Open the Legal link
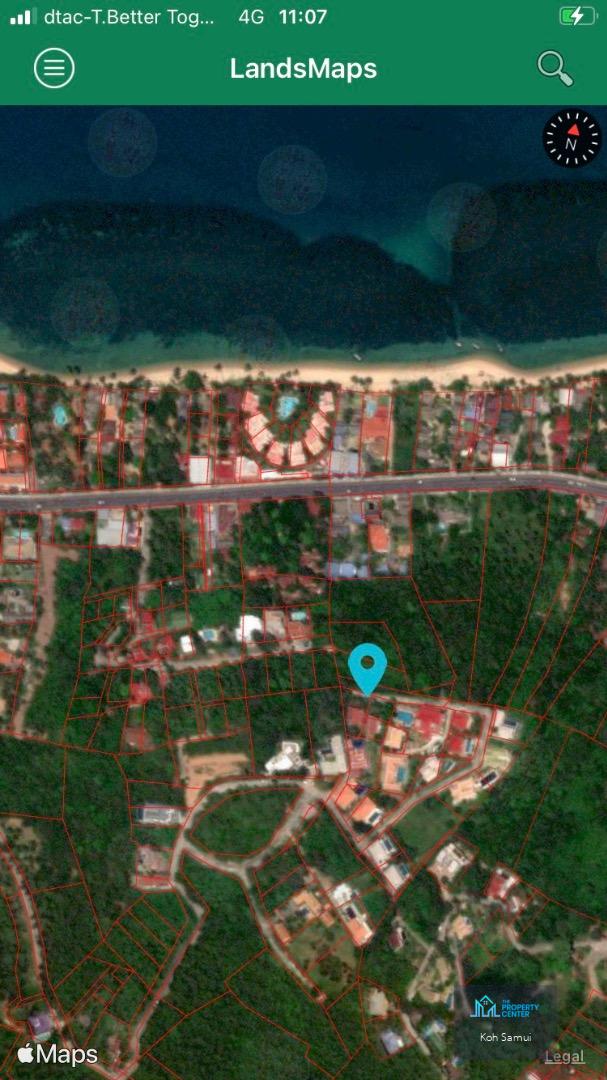This screenshot has height=1080, width=607. 564,1057
